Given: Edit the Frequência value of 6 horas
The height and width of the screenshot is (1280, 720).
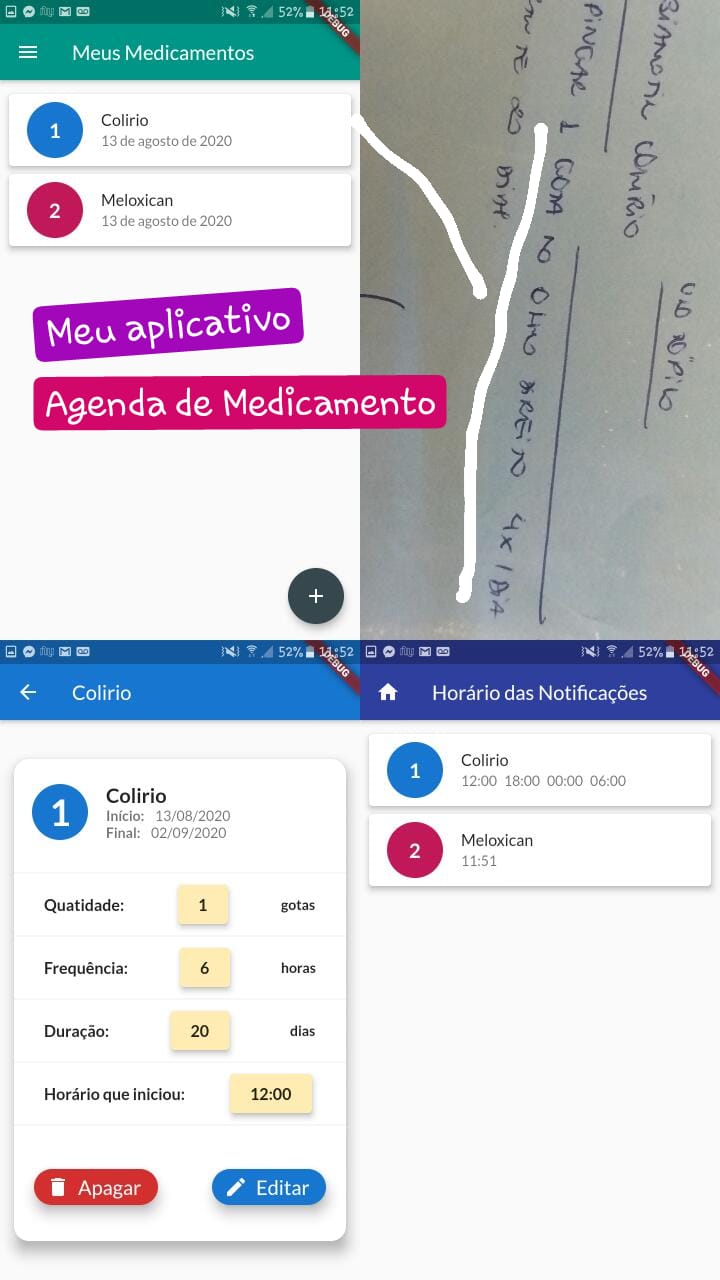Looking at the screenshot, I should point(204,967).
